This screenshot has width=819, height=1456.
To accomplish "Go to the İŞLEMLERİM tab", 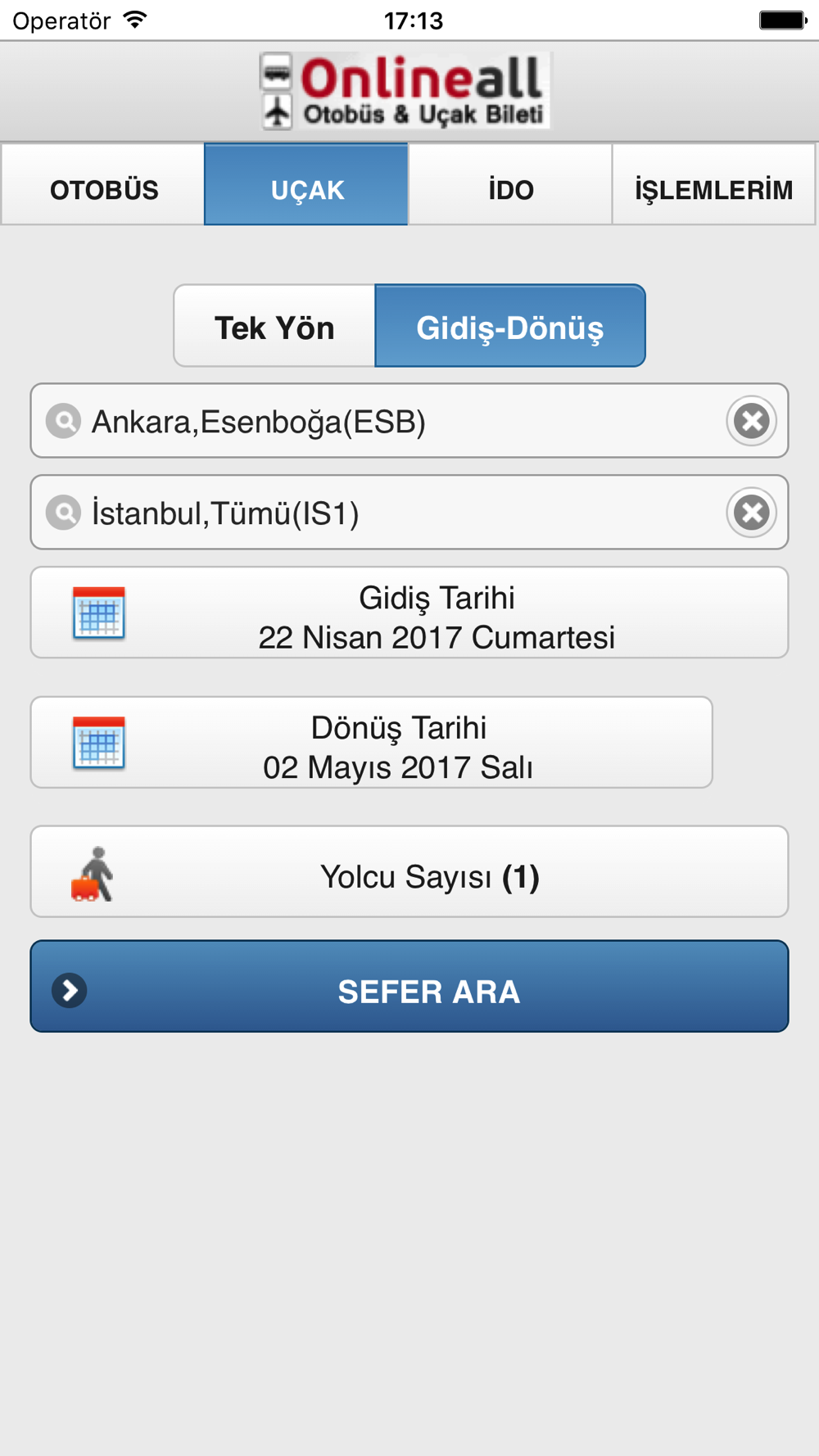I will [x=713, y=184].
